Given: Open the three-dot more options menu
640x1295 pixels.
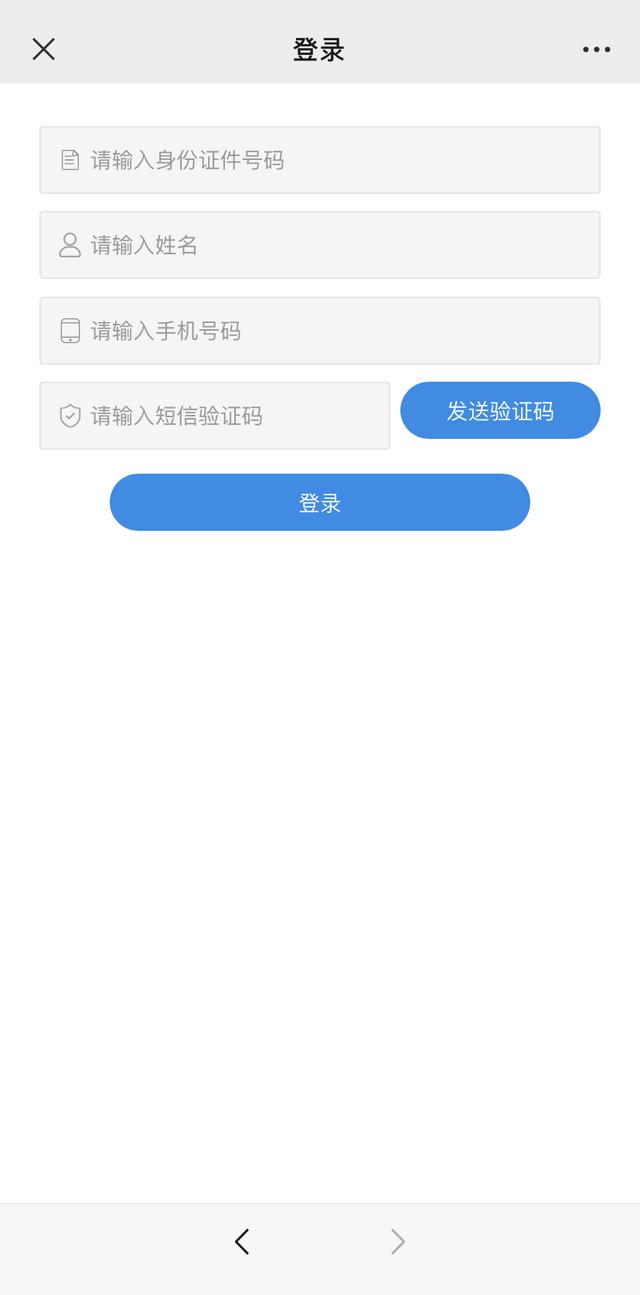Looking at the screenshot, I should pos(596,49).
